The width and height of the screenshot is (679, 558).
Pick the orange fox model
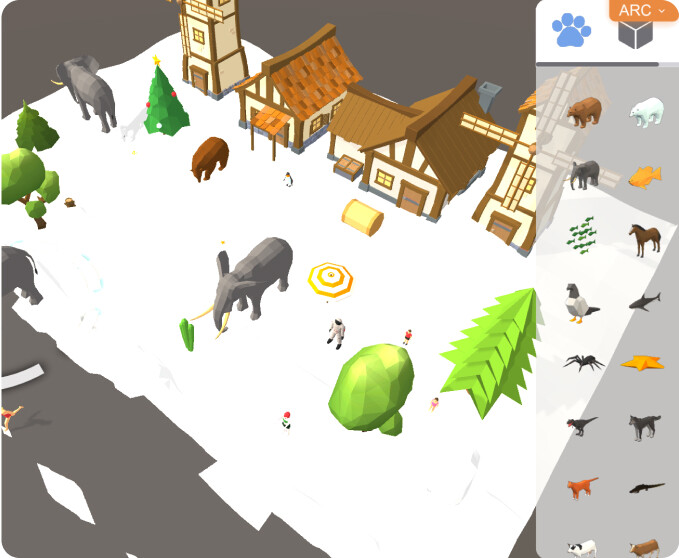pos(580,488)
